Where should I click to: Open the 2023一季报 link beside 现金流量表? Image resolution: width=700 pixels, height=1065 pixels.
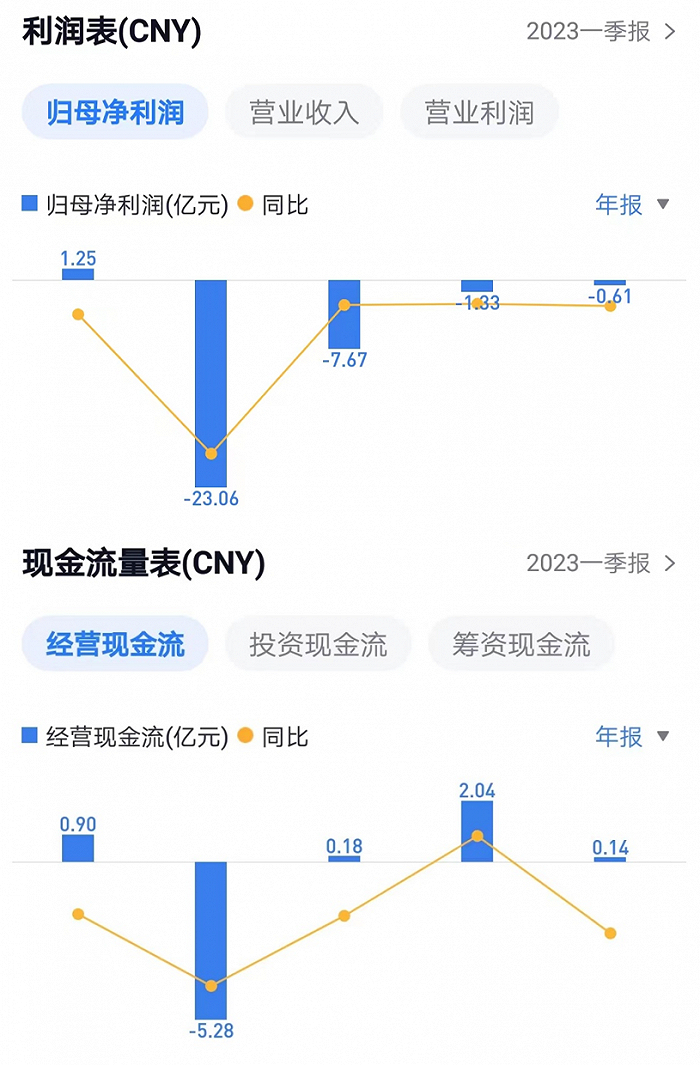point(601,563)
